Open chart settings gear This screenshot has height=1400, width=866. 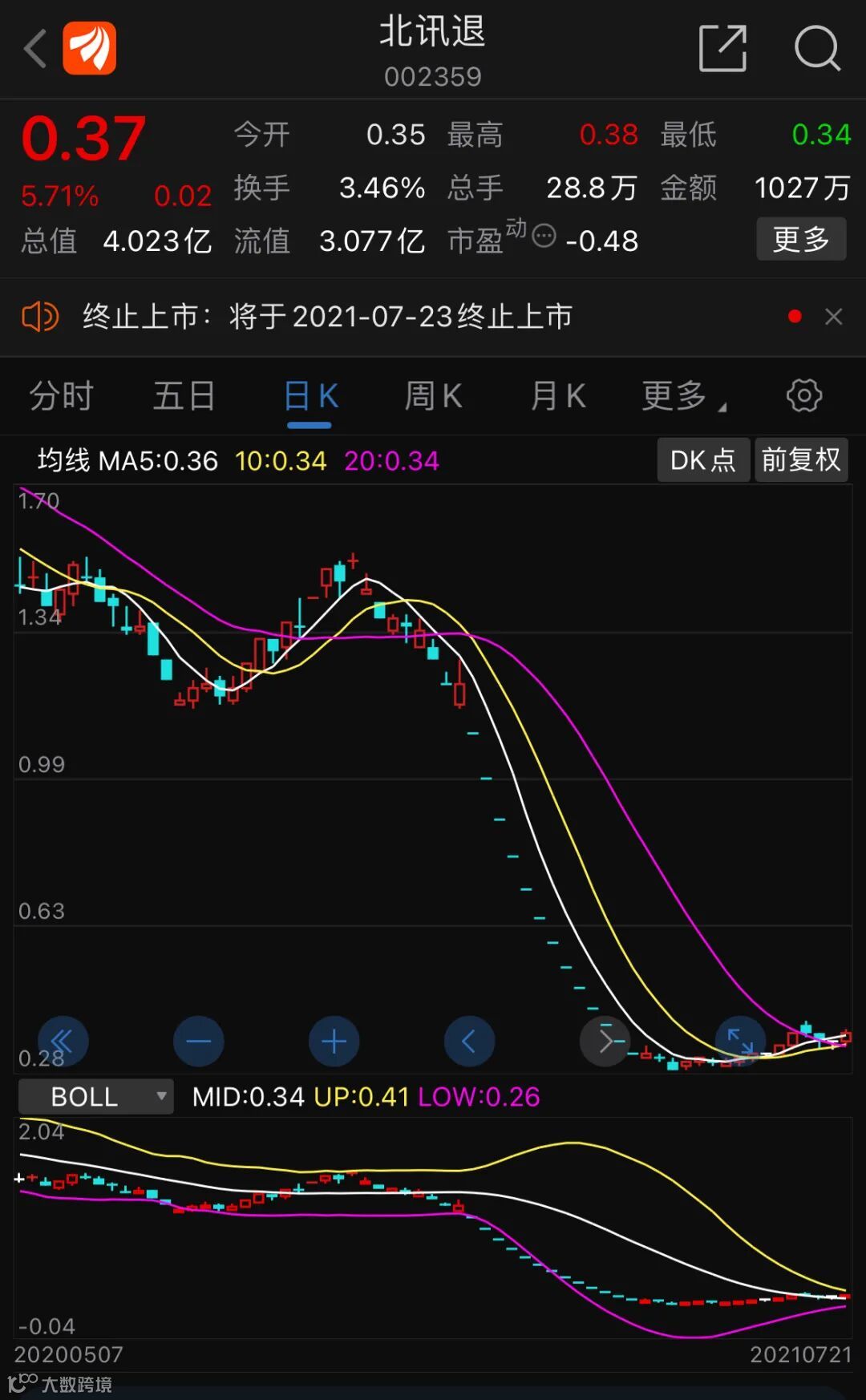point(803,395)
